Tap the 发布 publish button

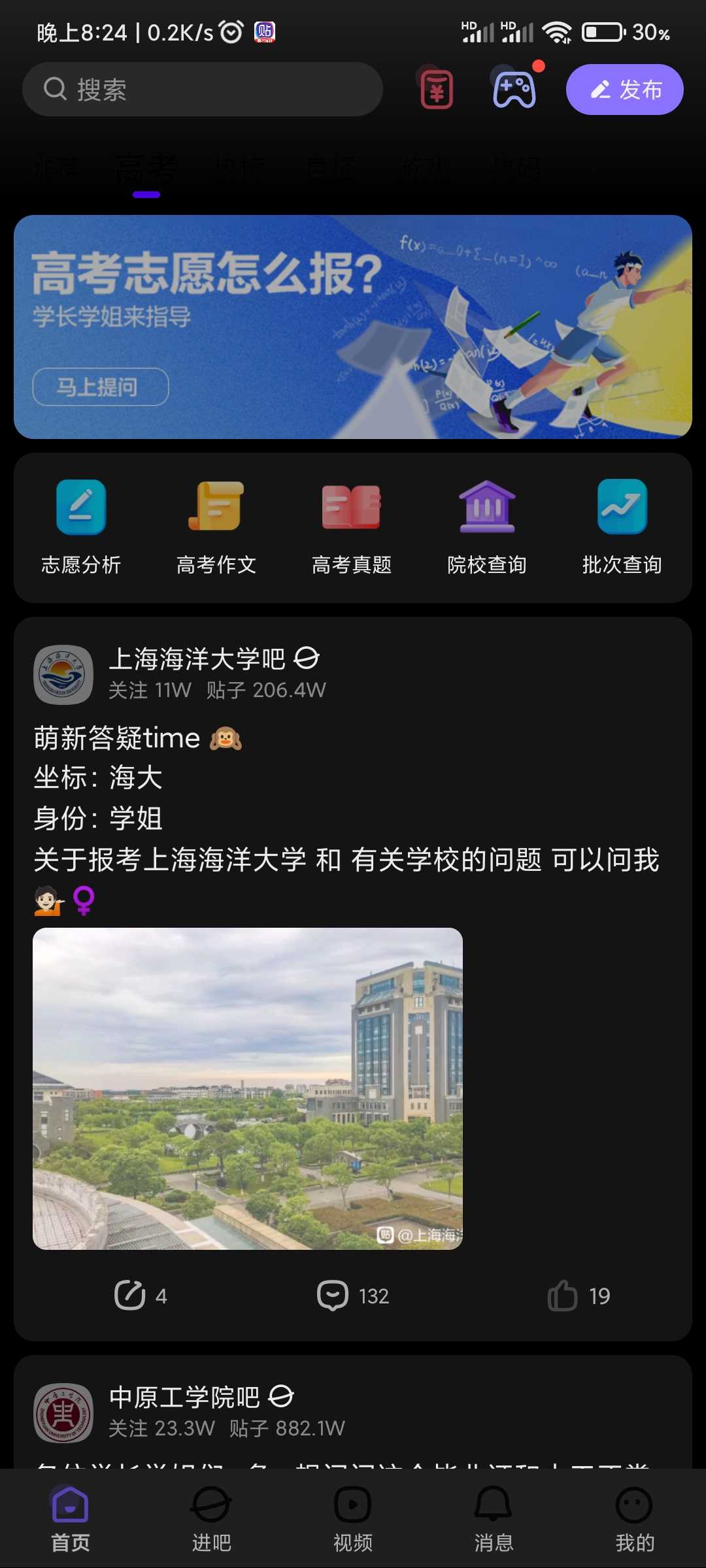624,90
